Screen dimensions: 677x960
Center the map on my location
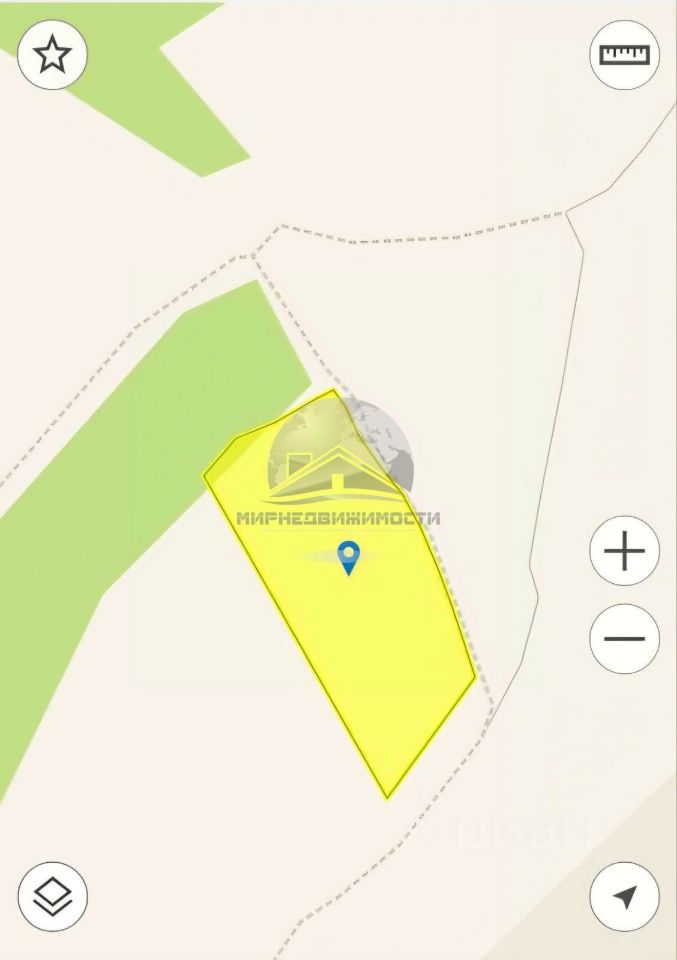[624, 896]
